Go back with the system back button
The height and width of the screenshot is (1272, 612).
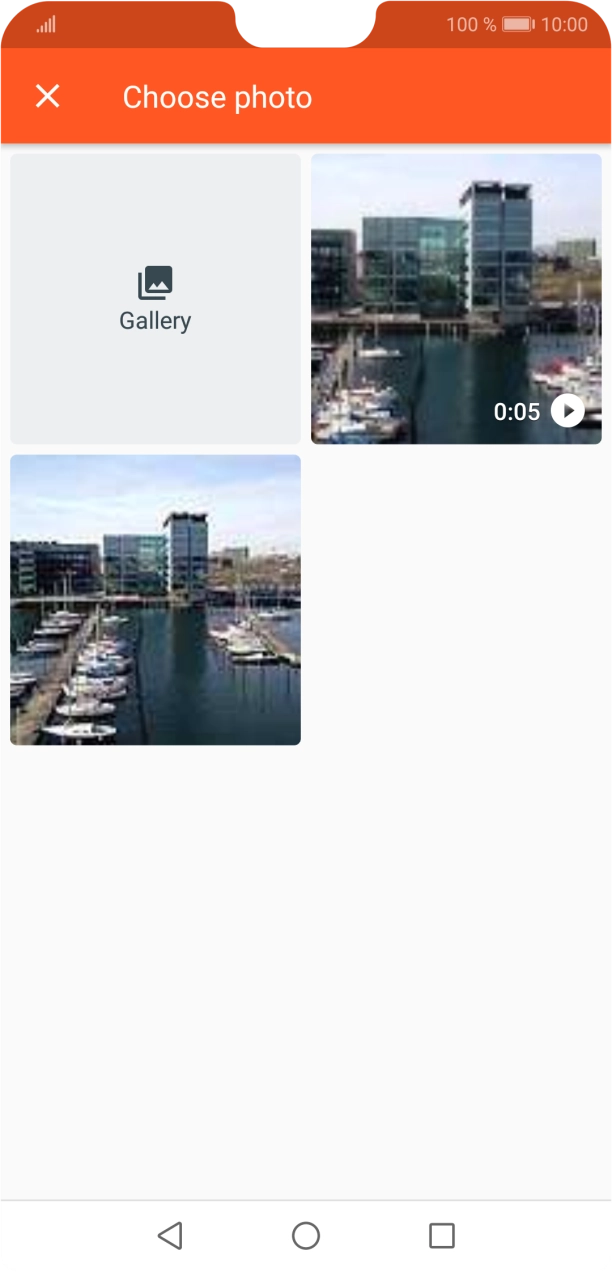pos(170,1235)
